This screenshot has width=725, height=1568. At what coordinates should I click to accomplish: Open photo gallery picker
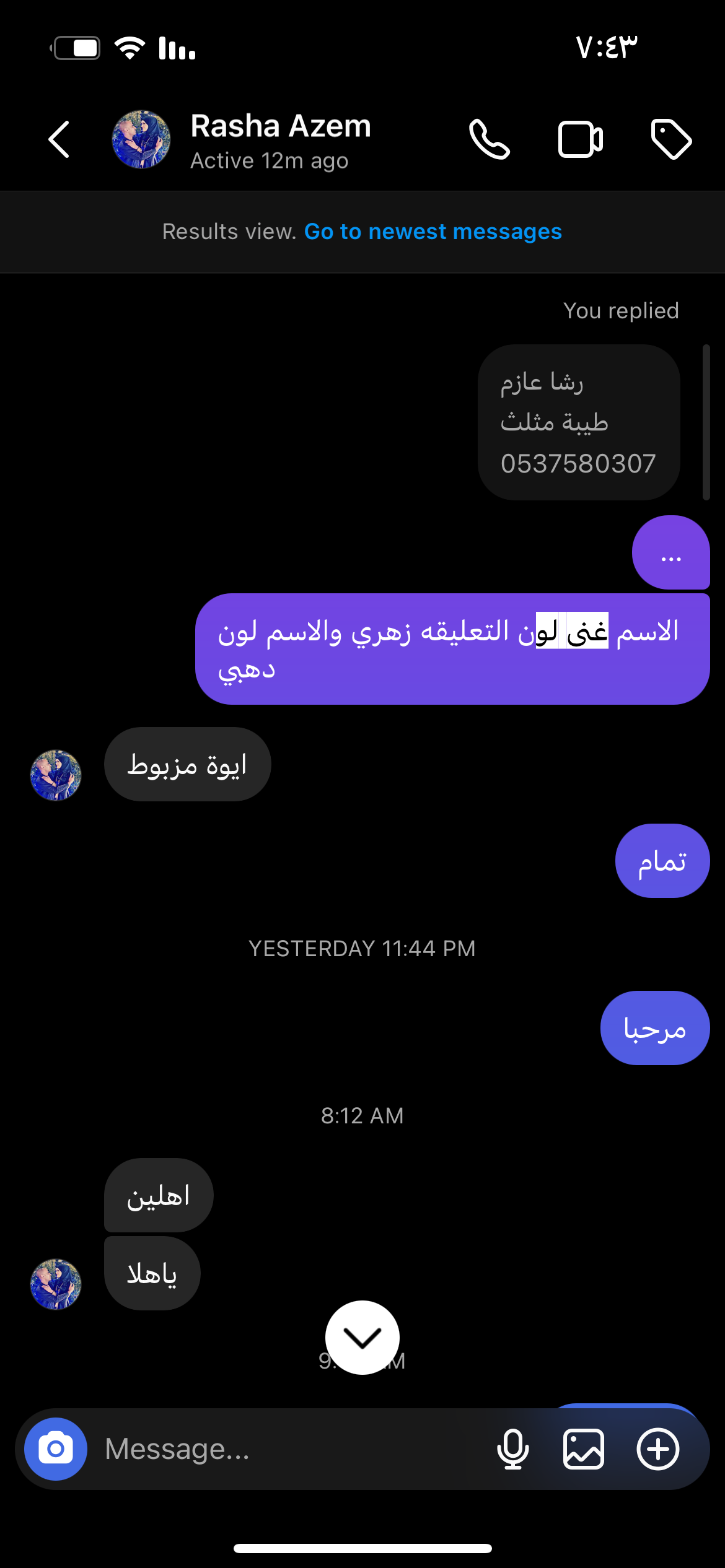[x=583, y=1449]
